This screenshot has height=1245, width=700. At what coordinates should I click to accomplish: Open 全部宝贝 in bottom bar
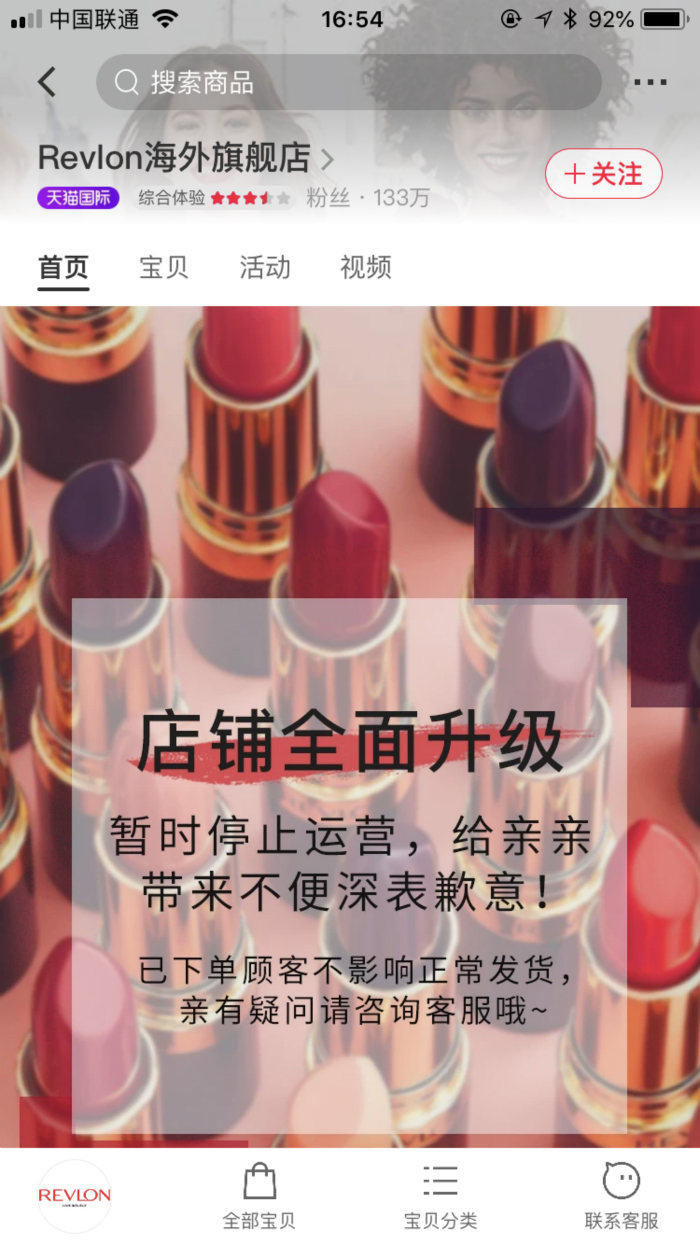point(259,1196)
